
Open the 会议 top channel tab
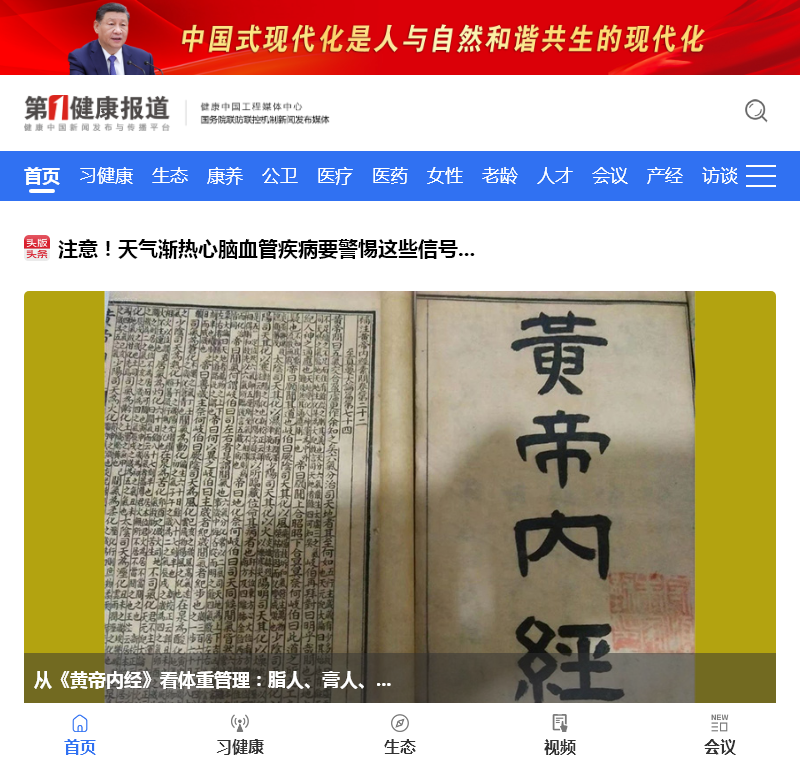610,176
